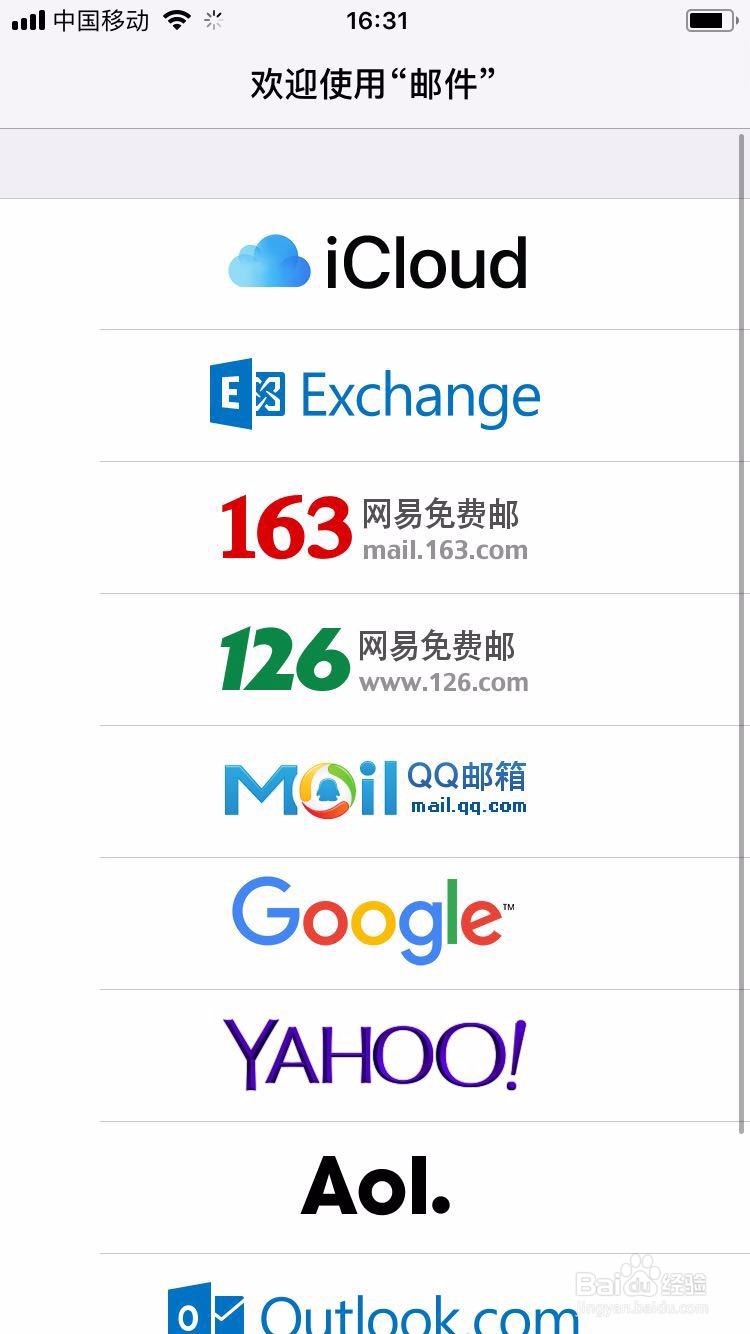Image resolution: width=750 pixels, height=1334 pixels.
Task: Choose YAHOO! email service
Action: [x=375, y=1053]
